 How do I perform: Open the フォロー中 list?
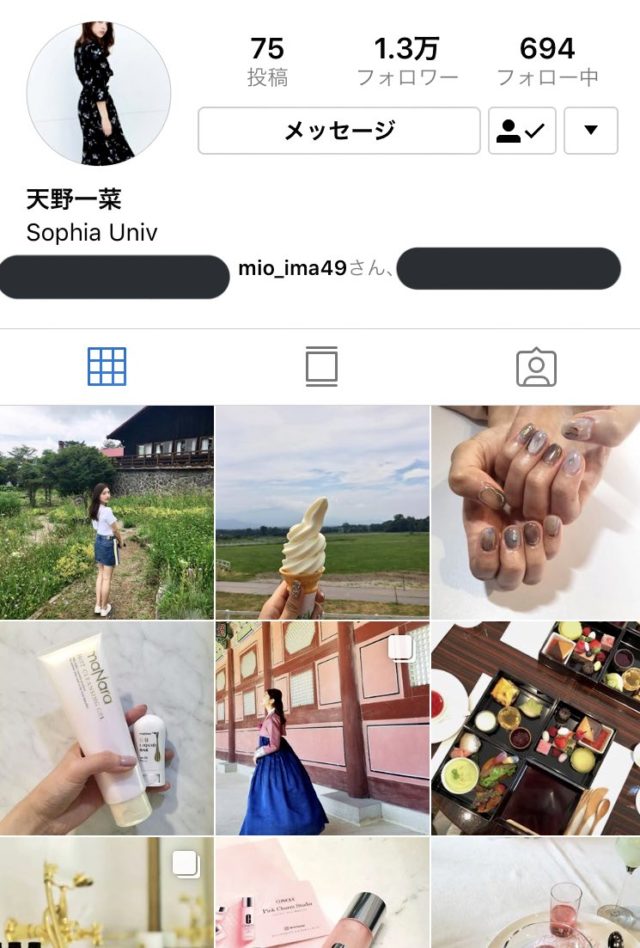tap(547, 61)
